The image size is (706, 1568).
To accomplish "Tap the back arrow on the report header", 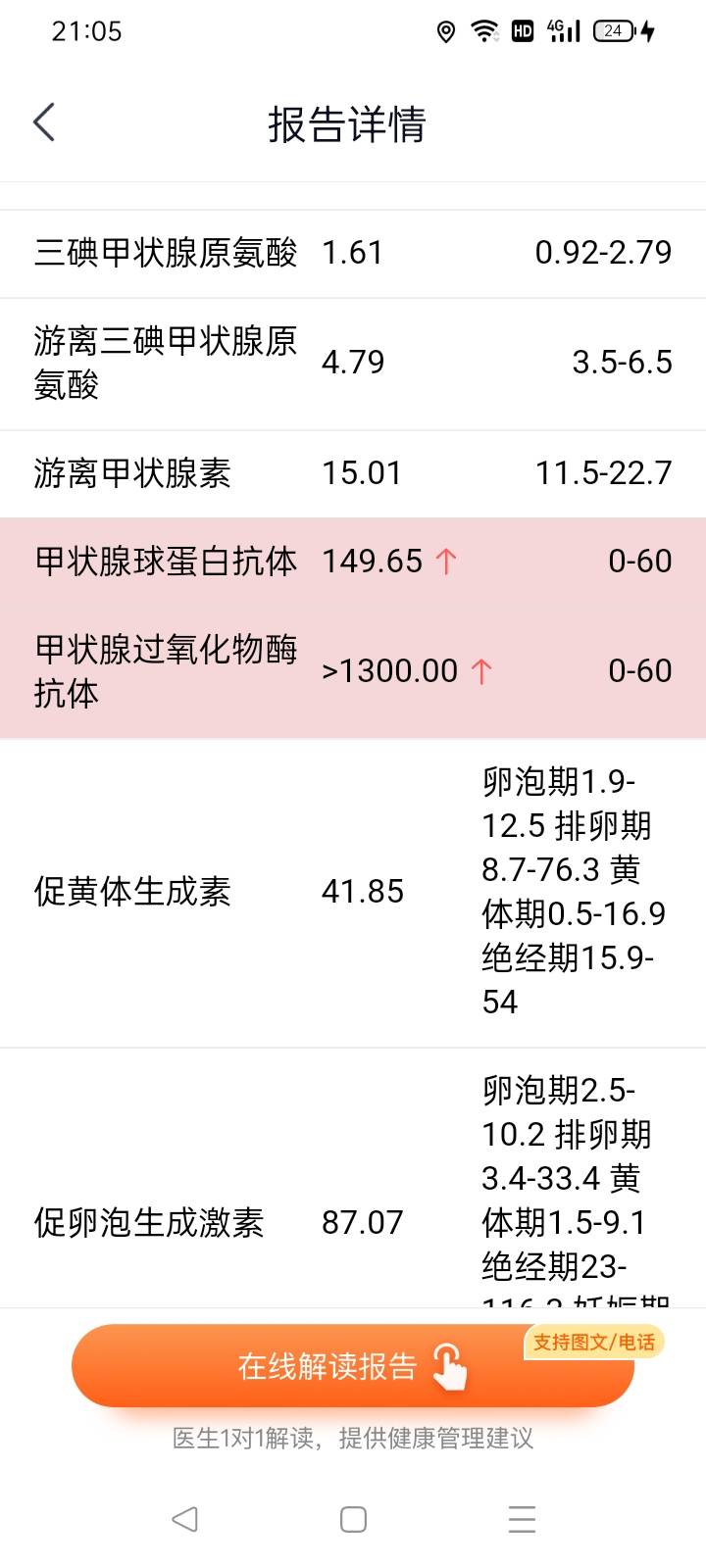I will 43,122.
